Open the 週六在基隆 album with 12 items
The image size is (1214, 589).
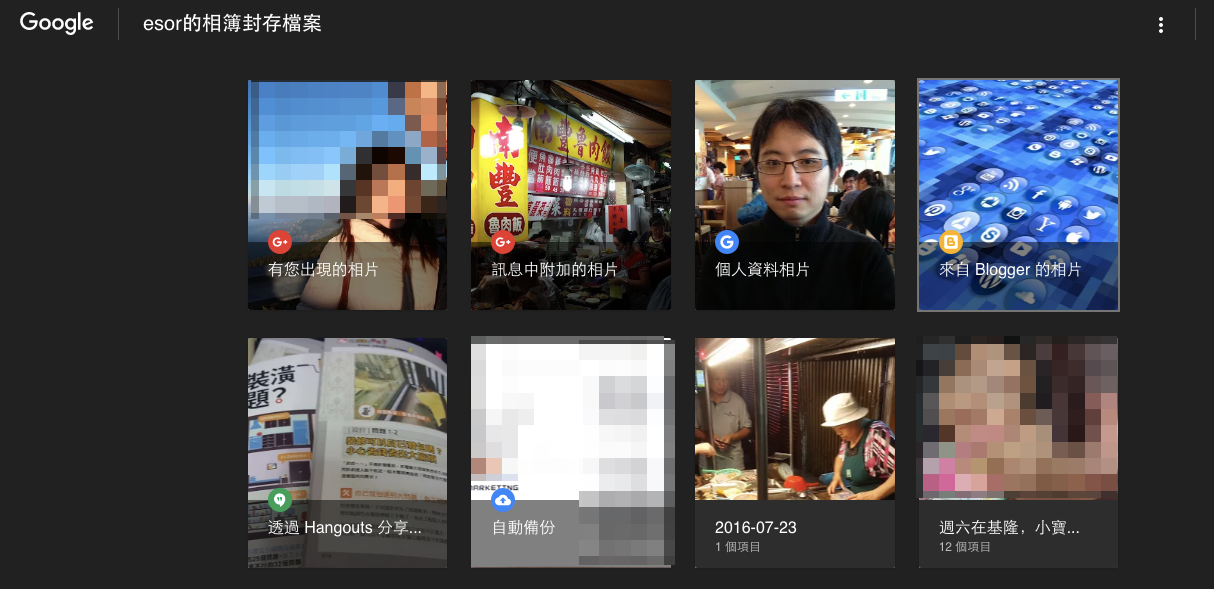coord(1018,453)
